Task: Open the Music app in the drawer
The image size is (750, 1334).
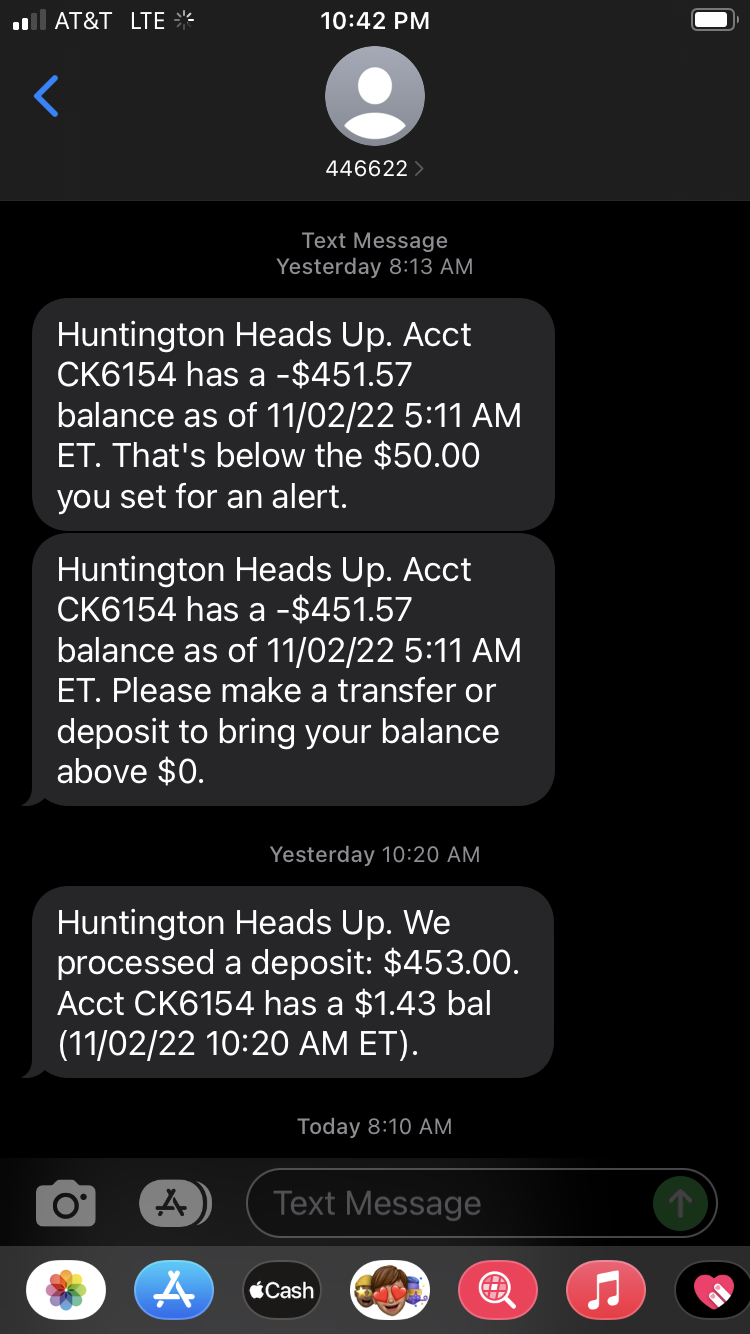Action: [x=606, y=1291]
